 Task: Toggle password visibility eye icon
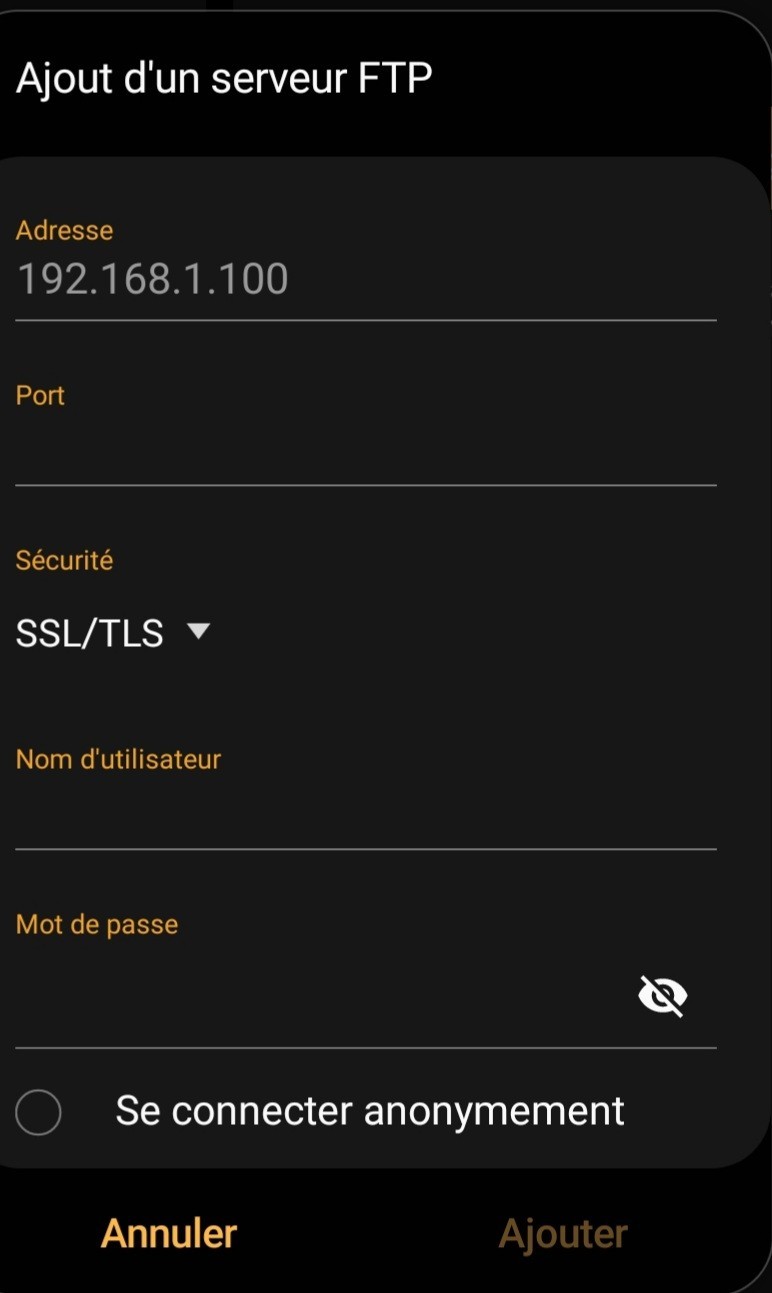663,996
